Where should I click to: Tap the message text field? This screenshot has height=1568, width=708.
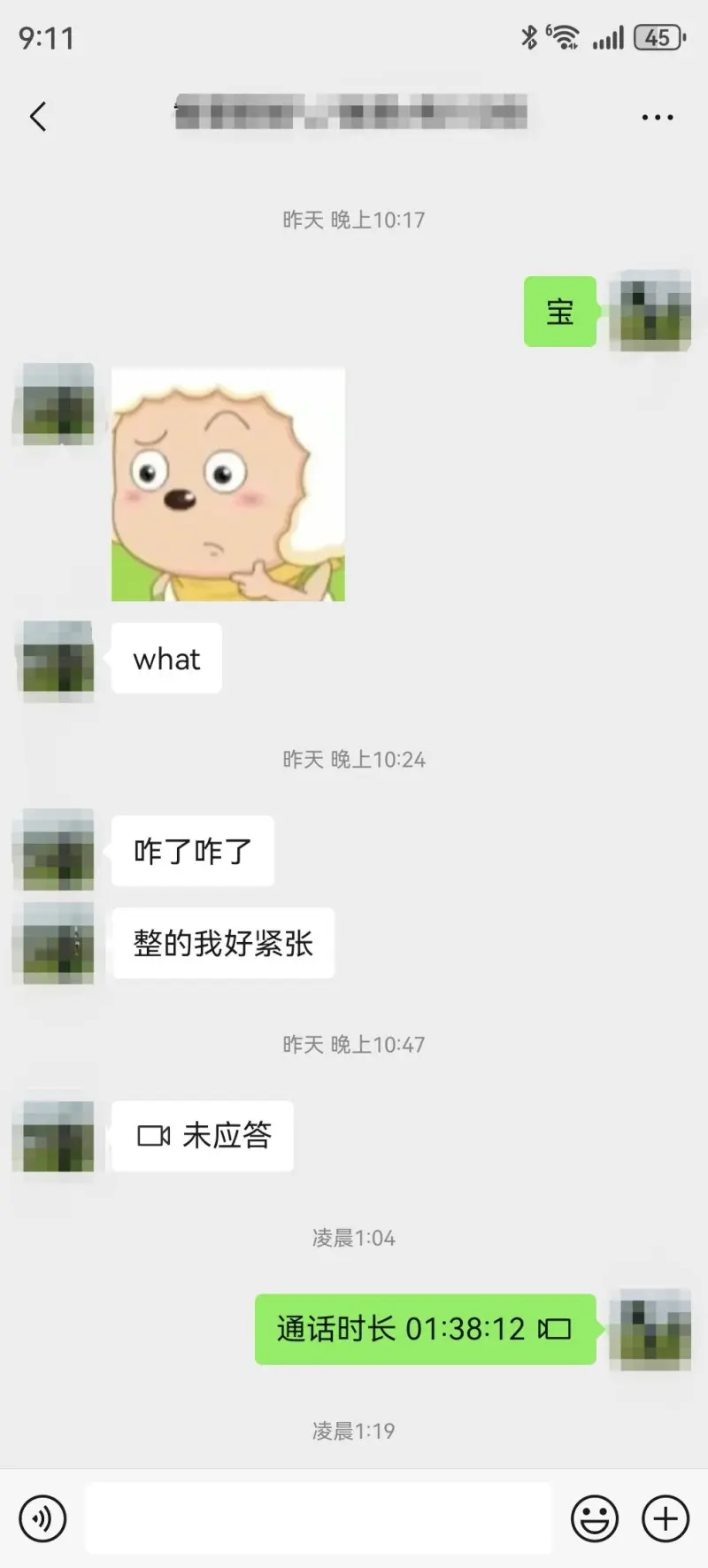click(319, 1518)
